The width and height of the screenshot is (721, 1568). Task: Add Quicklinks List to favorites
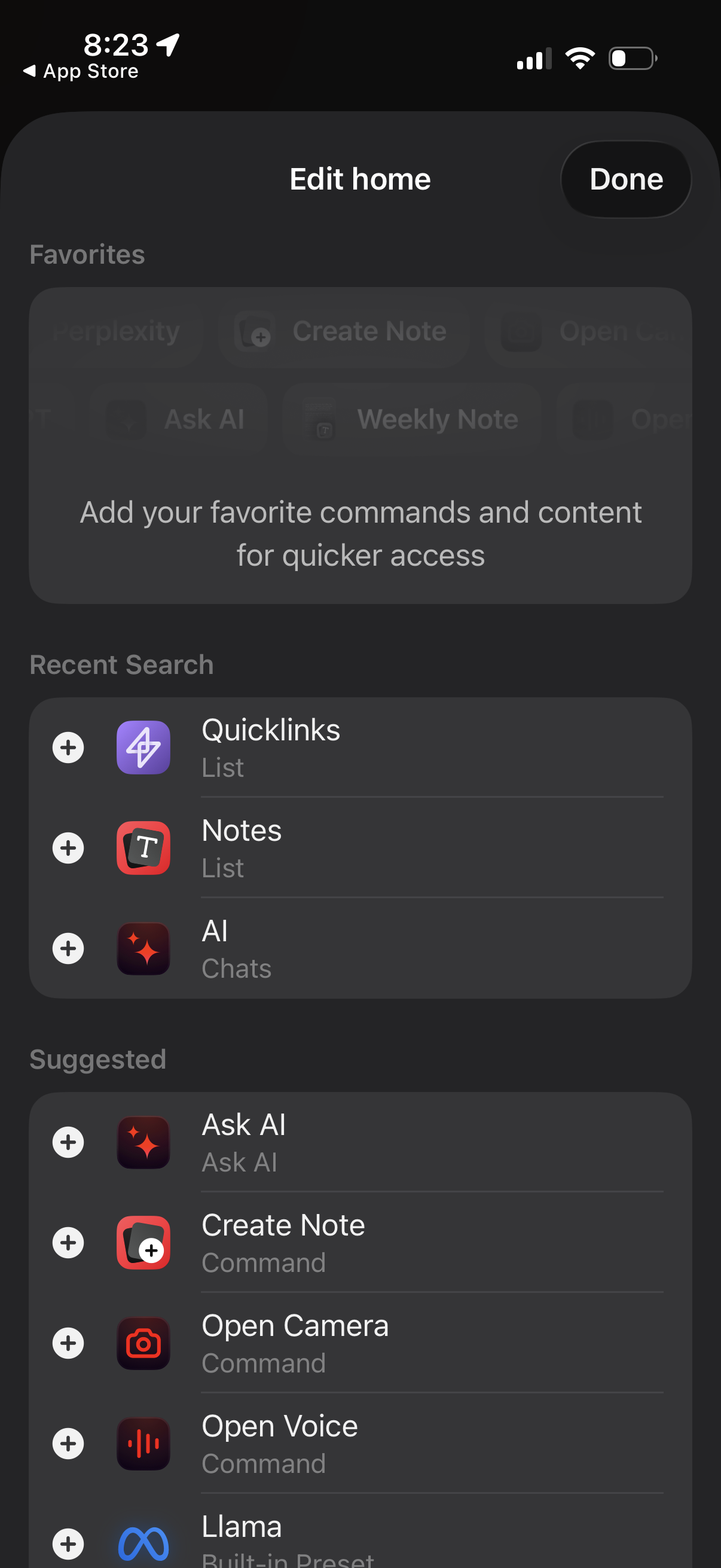click(x=68, y=748)
